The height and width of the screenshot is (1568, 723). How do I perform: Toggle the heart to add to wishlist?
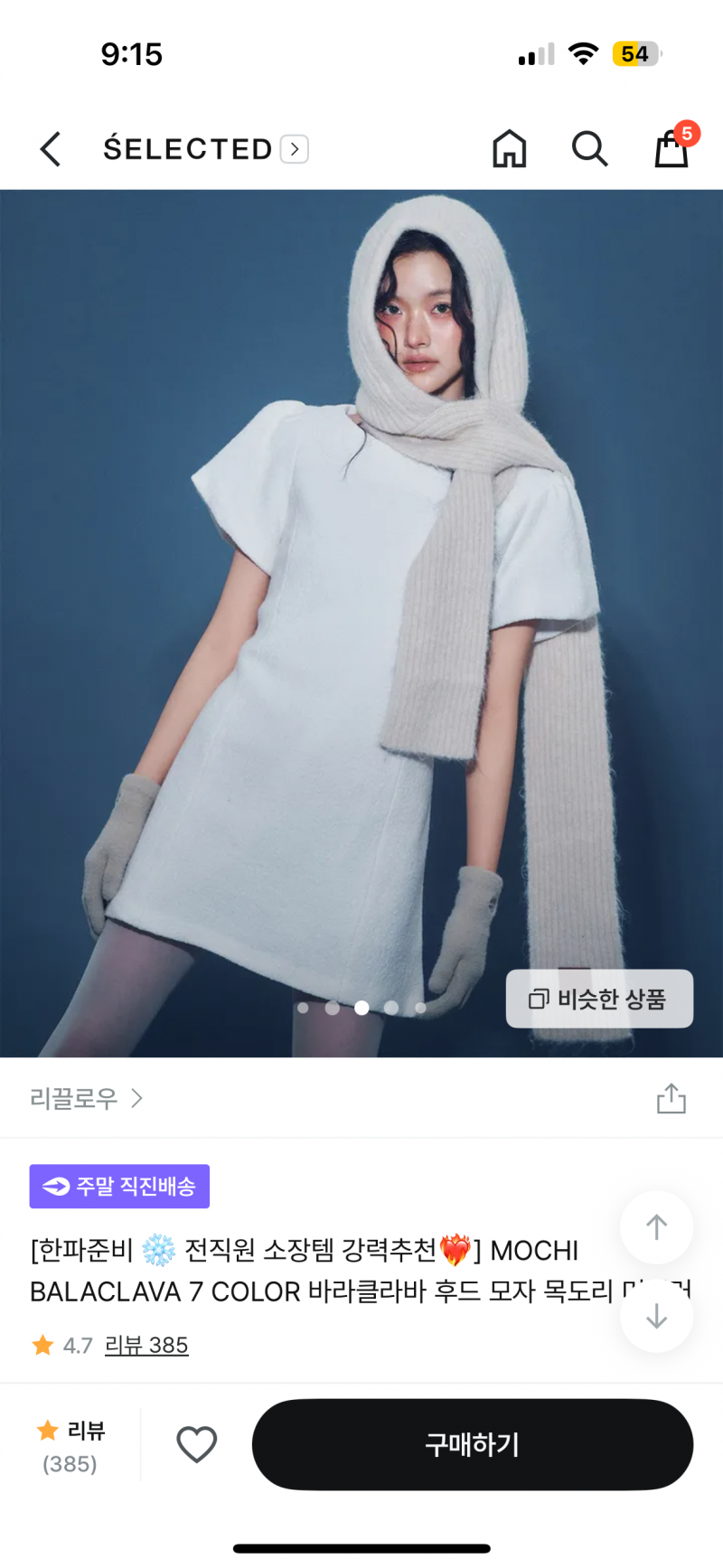[197, 1443]
